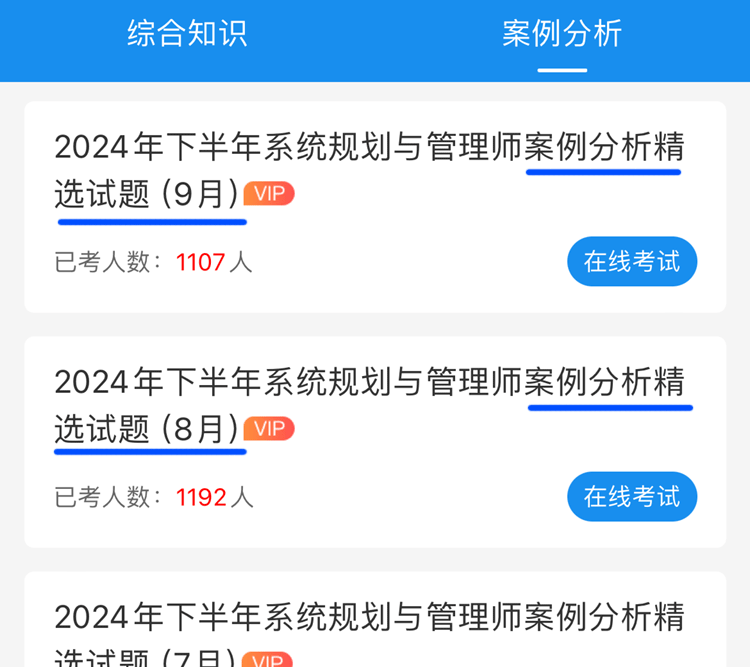The width and height of the screenshot is (750, 667).
Task: Start 在线考试 for the 9月 exam
Action: tap(631, 262)
